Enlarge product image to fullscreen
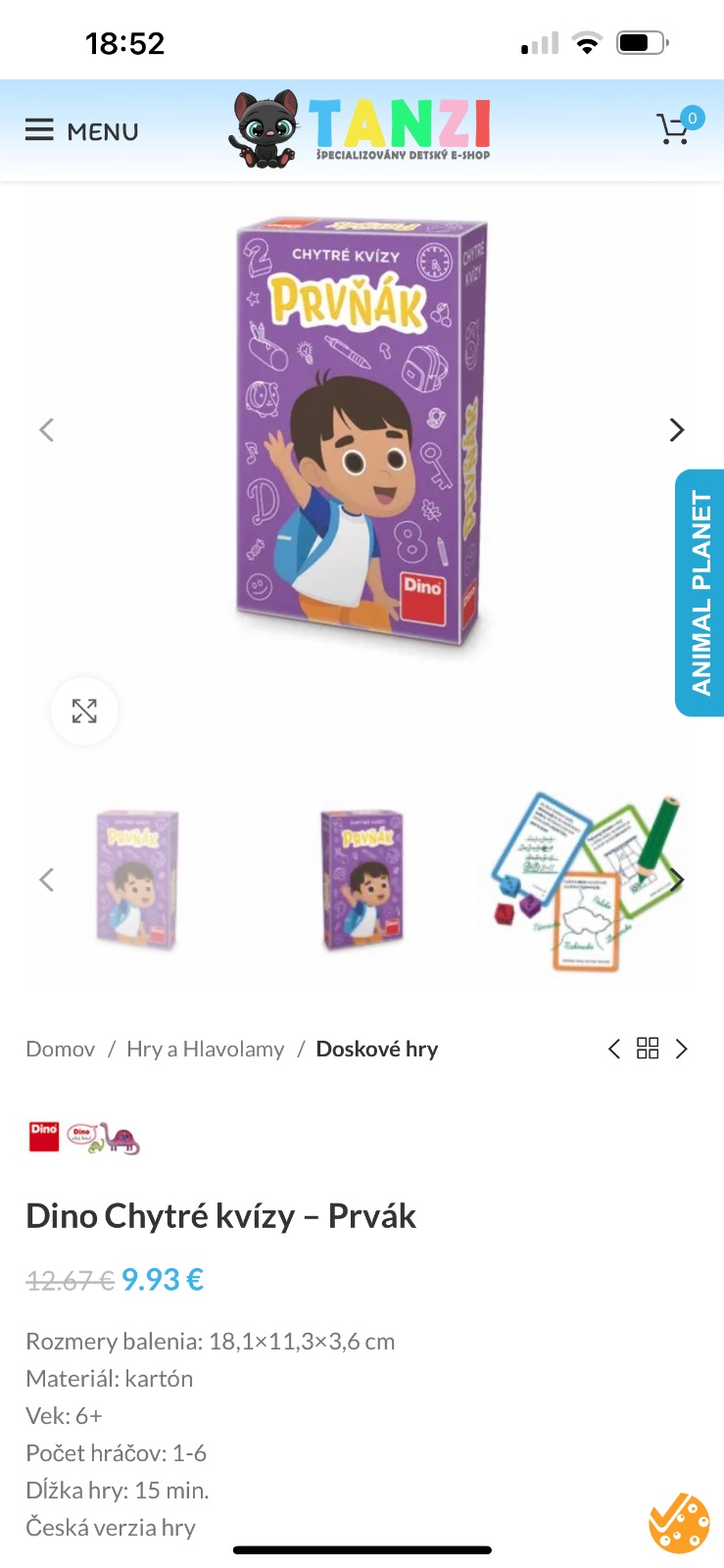The image size is (724, 1568). point(84,711)
